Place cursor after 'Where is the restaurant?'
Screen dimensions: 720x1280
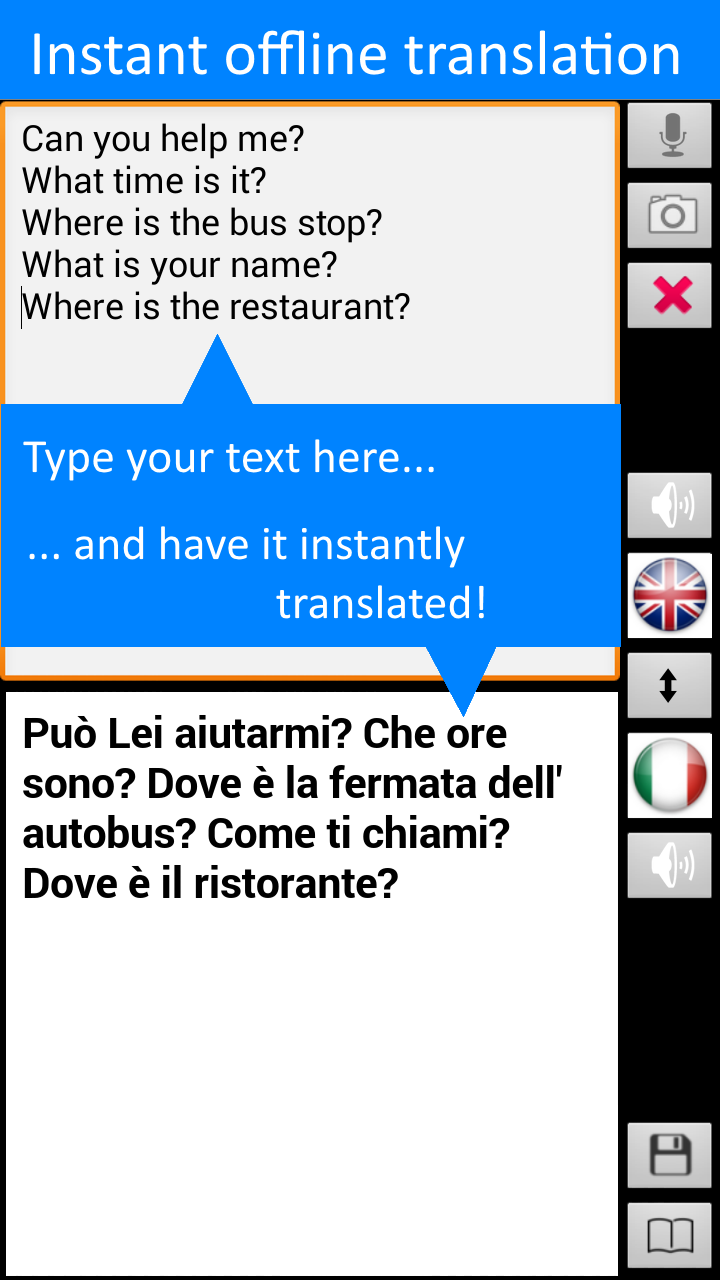[x=410, y=307]
